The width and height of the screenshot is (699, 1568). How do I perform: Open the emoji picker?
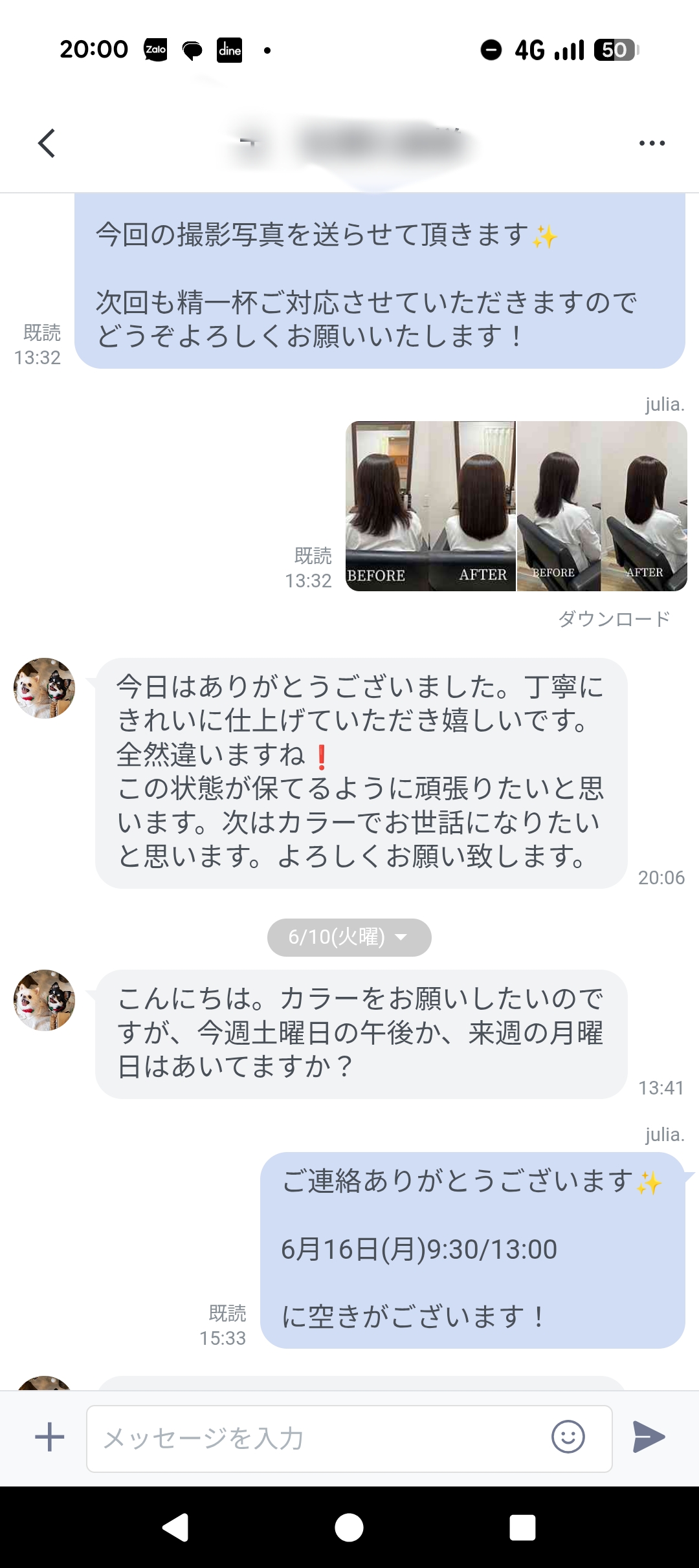[x=568, y=1437]
